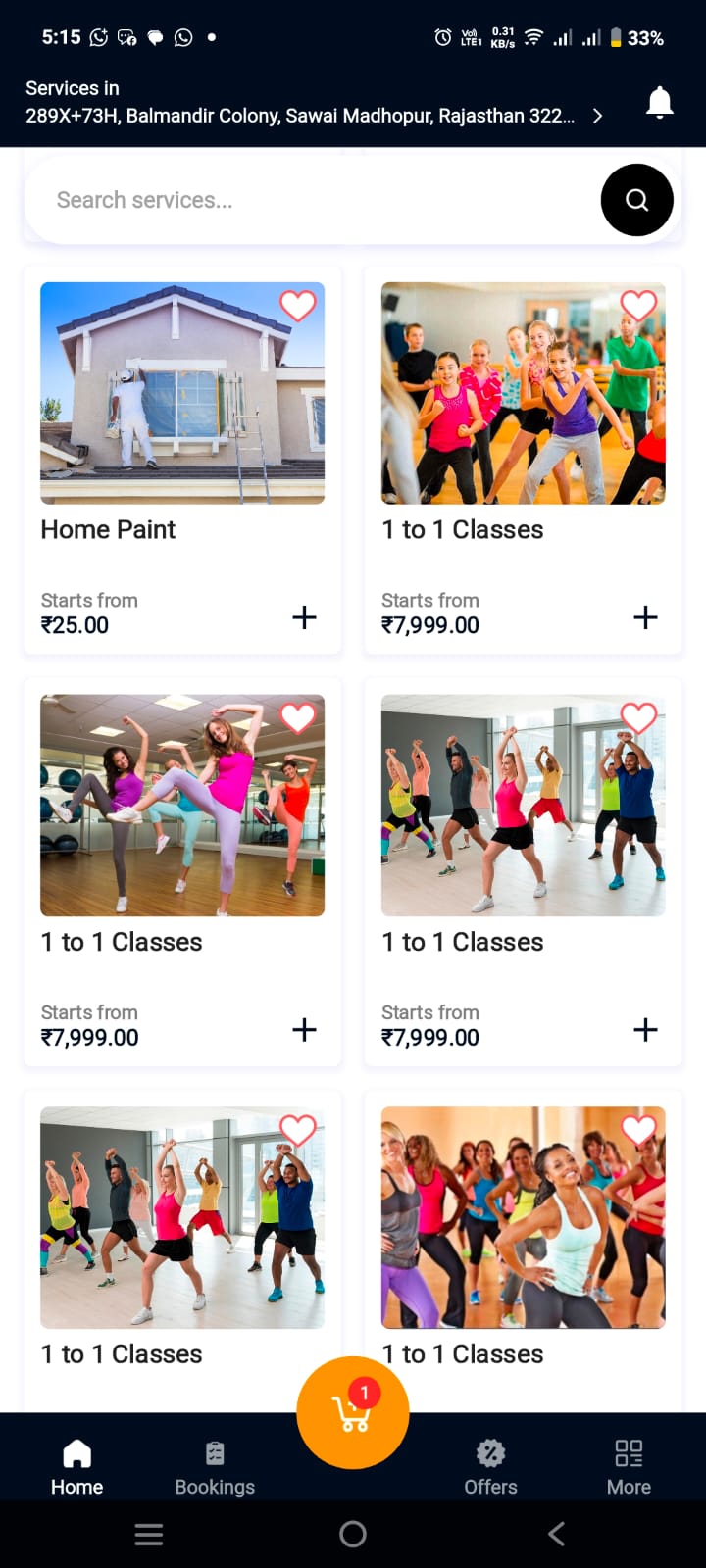Add Home Paint with its plus icon
The width and height of the screenshot is (706, 1568).
tap(304, 617)
